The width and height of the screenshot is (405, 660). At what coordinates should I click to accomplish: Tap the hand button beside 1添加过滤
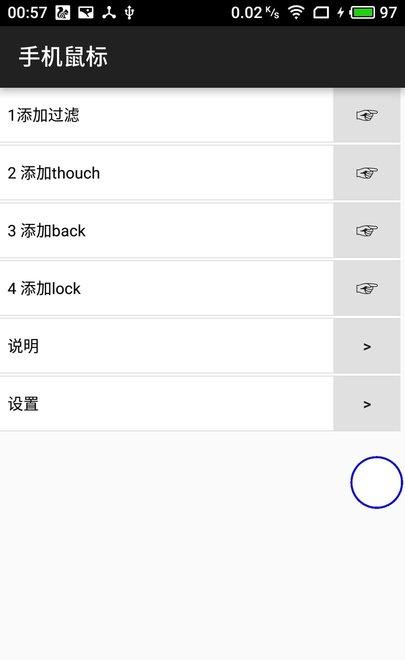coord(367,115)
